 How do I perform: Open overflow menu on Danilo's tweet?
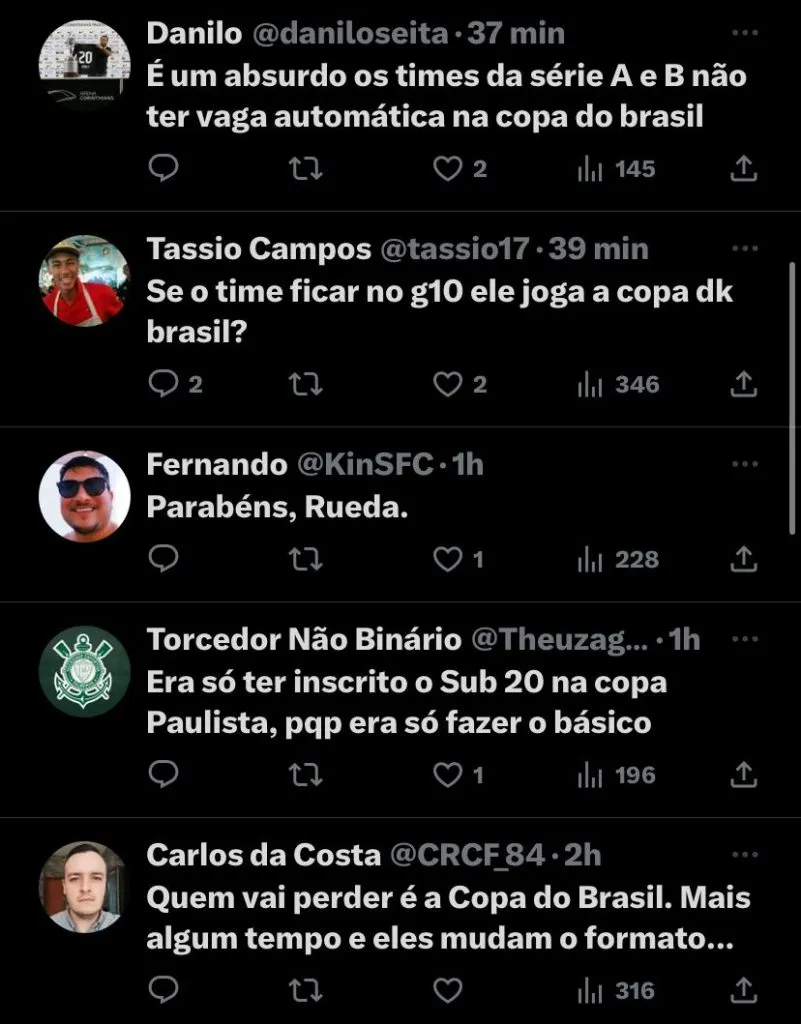[x=745, y=33]
